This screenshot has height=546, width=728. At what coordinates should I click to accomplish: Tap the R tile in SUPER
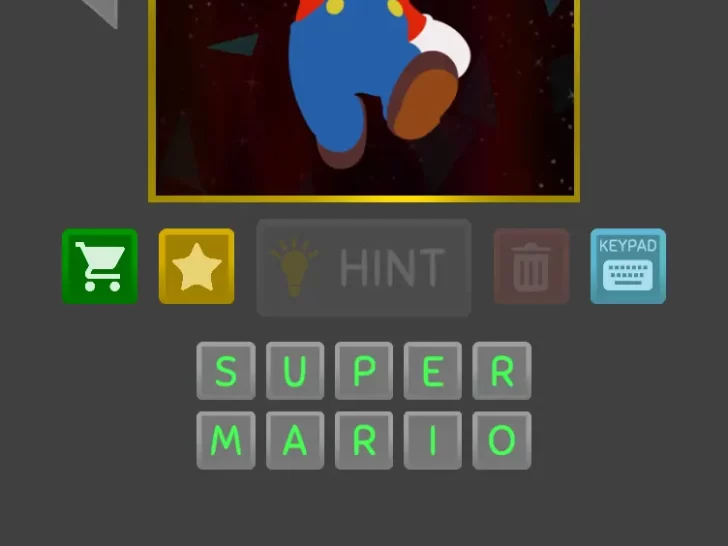tap(502, 371)
